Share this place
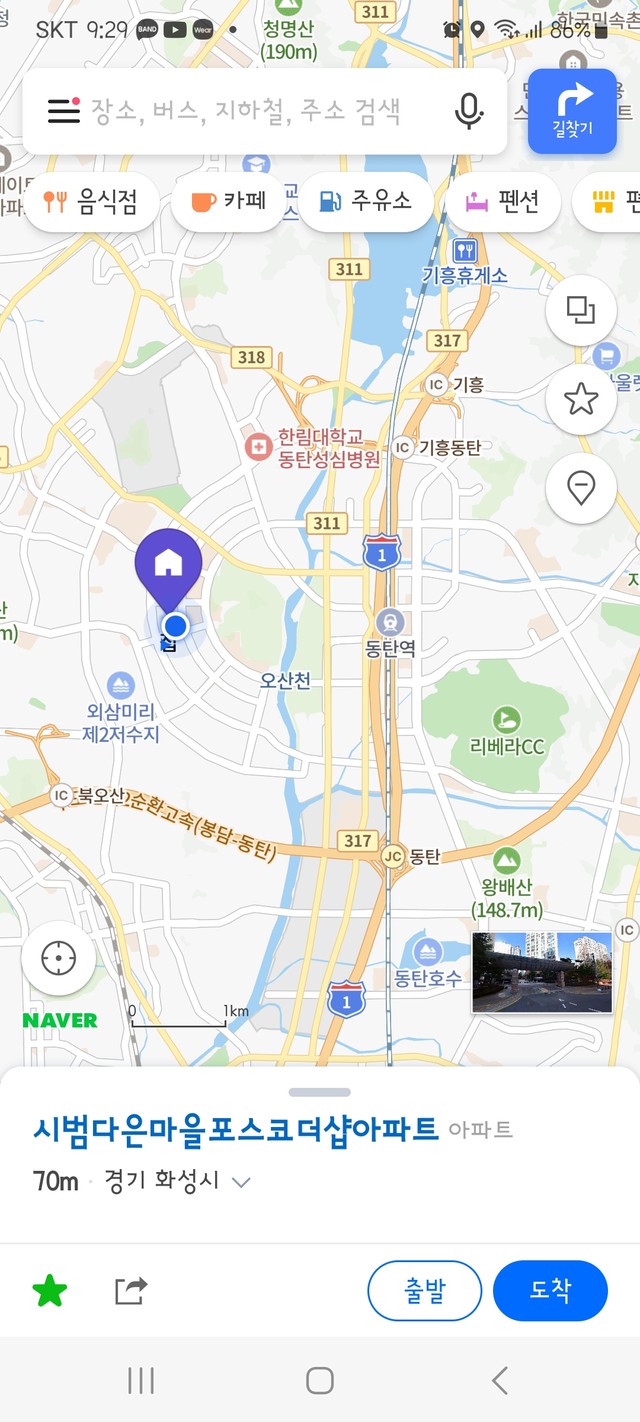The image size is (640, 1422). pyautogui.click(x=131, y=1291)
